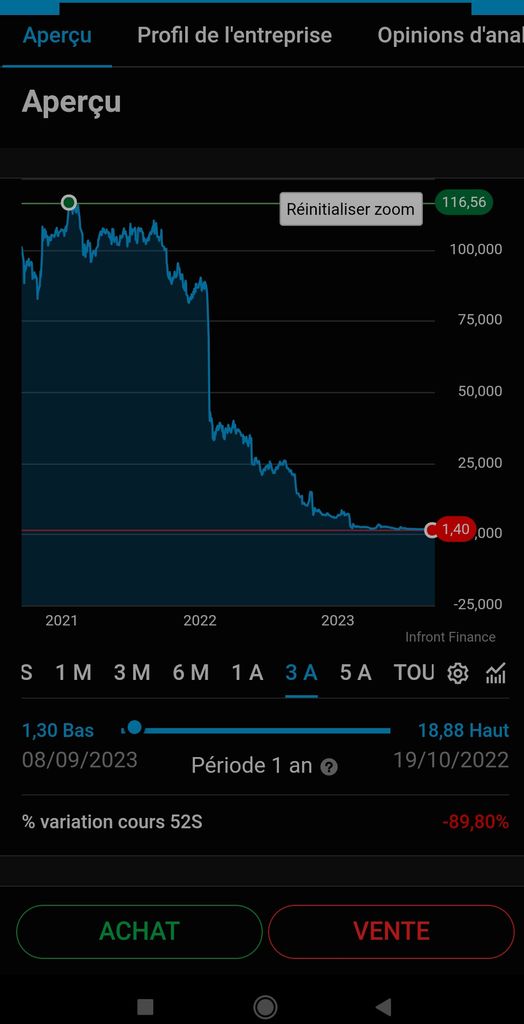Switch chart range to 3 M
524x1024 pixels.
(132, 673)
